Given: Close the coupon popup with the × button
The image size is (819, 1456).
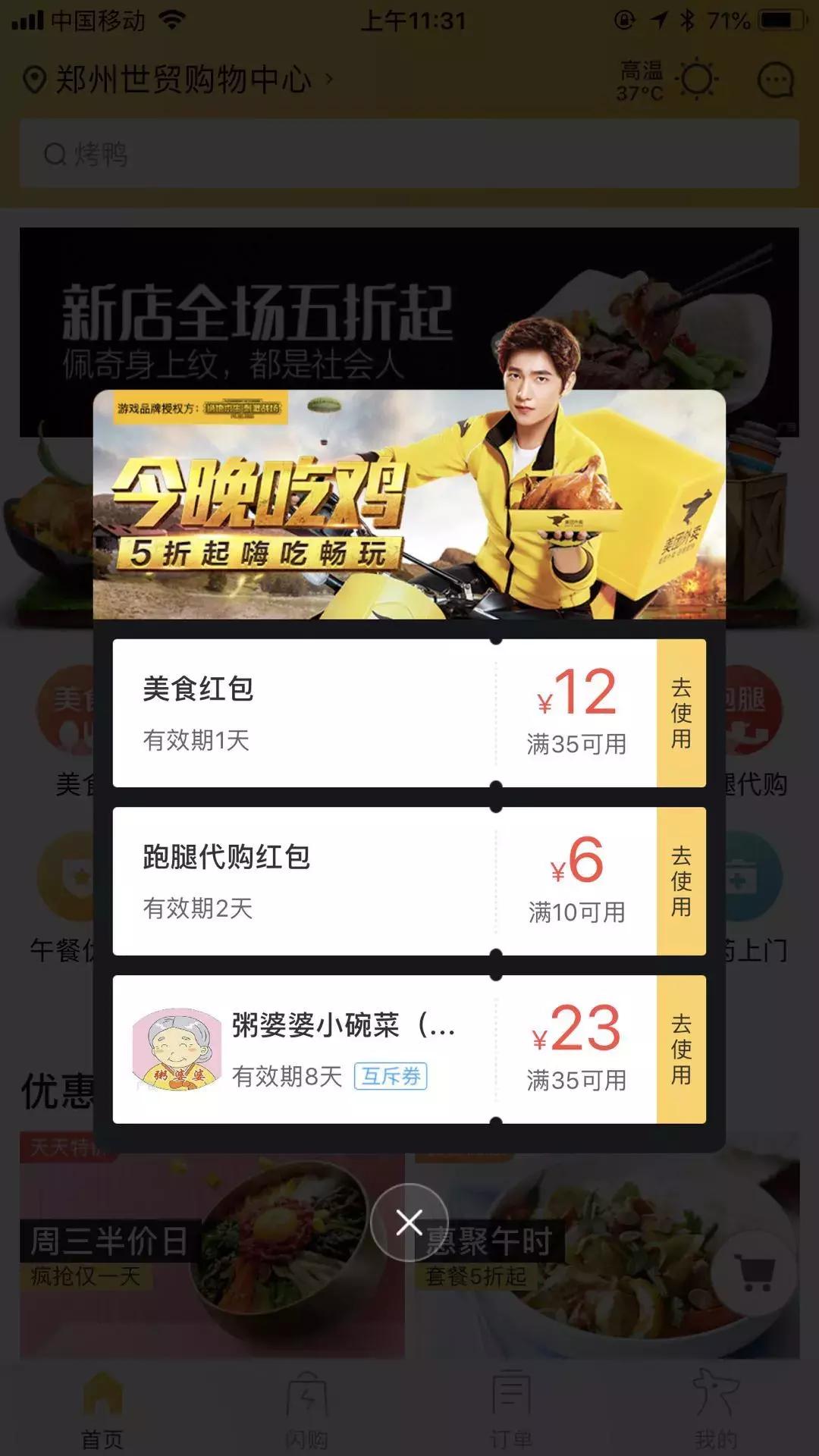Looking at the screenshot, I should point(409,1222).
